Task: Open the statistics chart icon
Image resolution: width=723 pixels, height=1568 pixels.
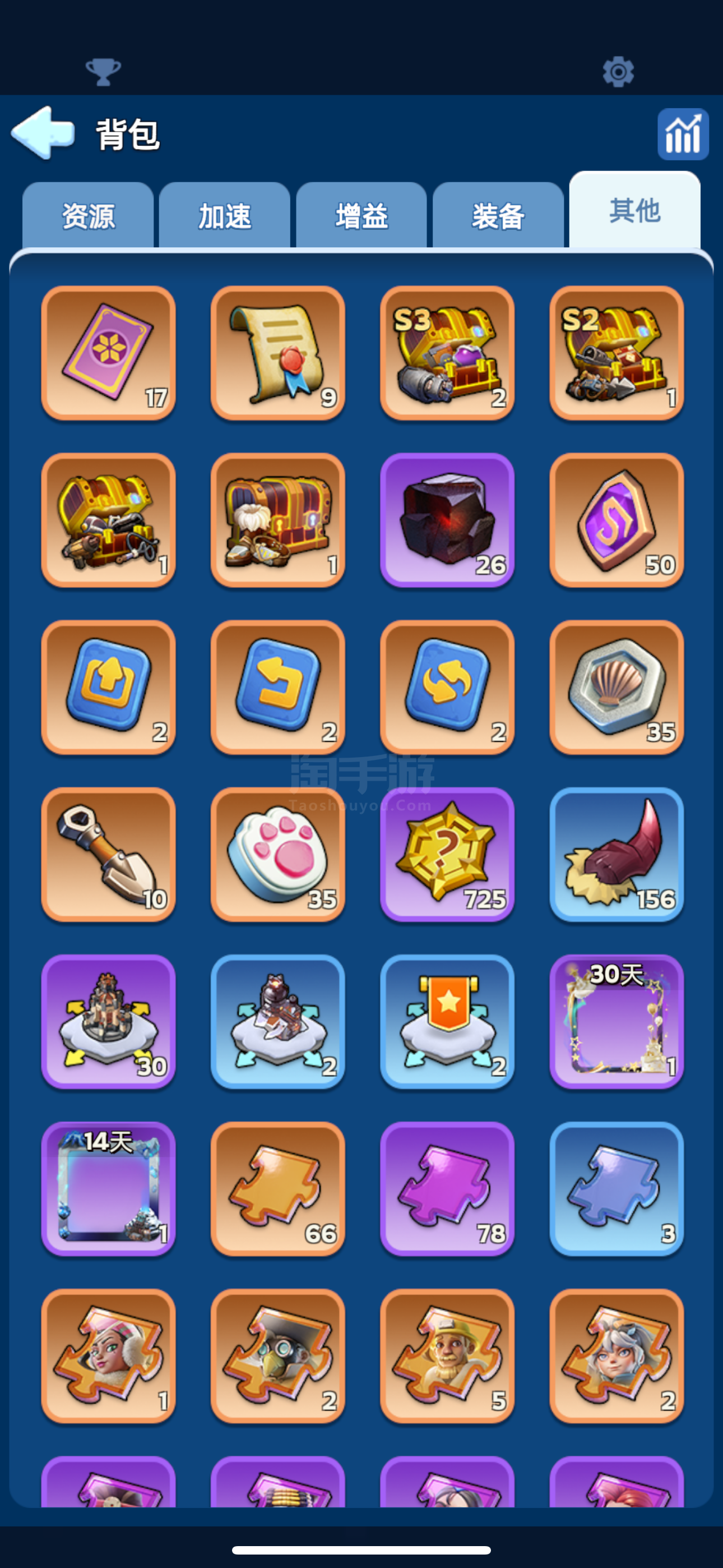Action: point(682,135)
